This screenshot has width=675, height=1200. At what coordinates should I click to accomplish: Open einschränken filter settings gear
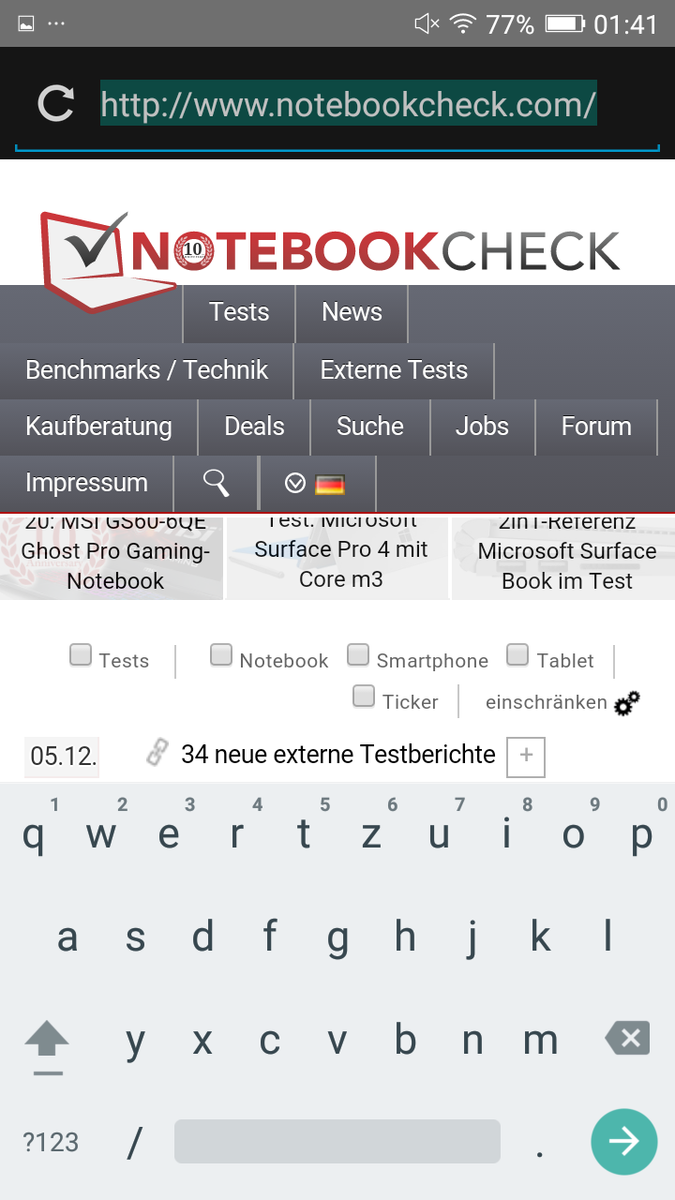coord(627,704)
